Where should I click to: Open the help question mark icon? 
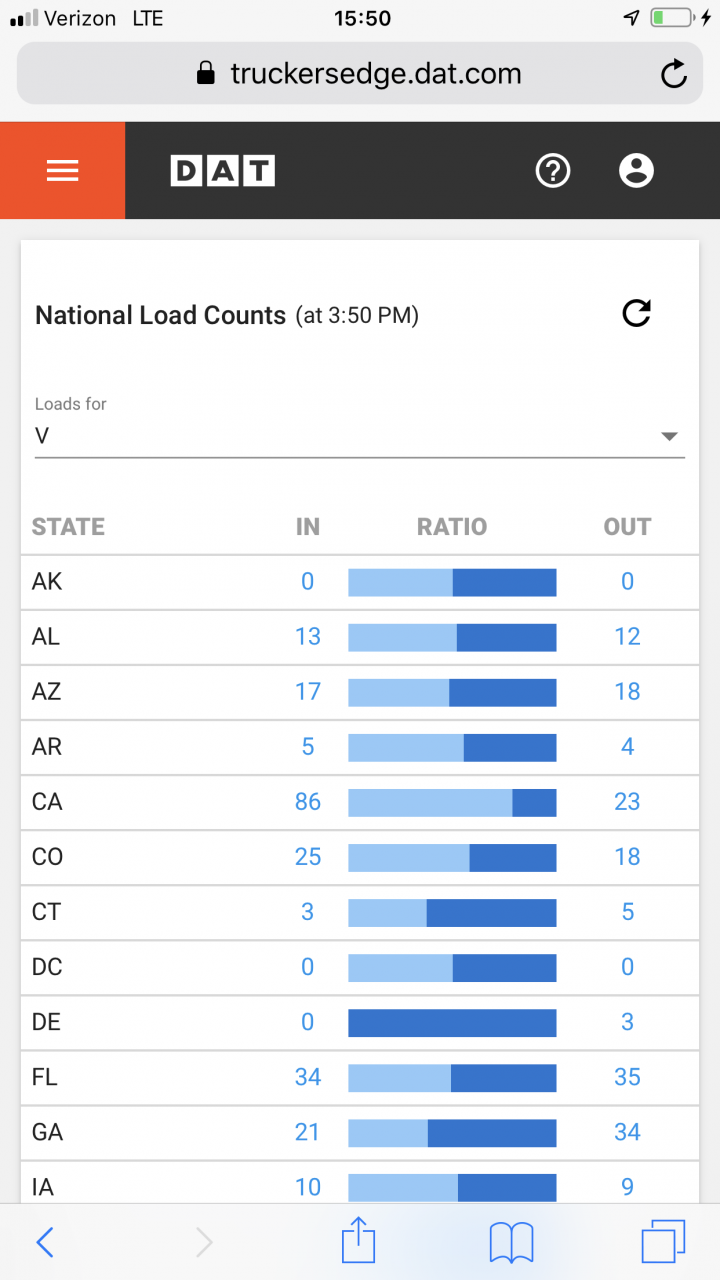(553, 171)
